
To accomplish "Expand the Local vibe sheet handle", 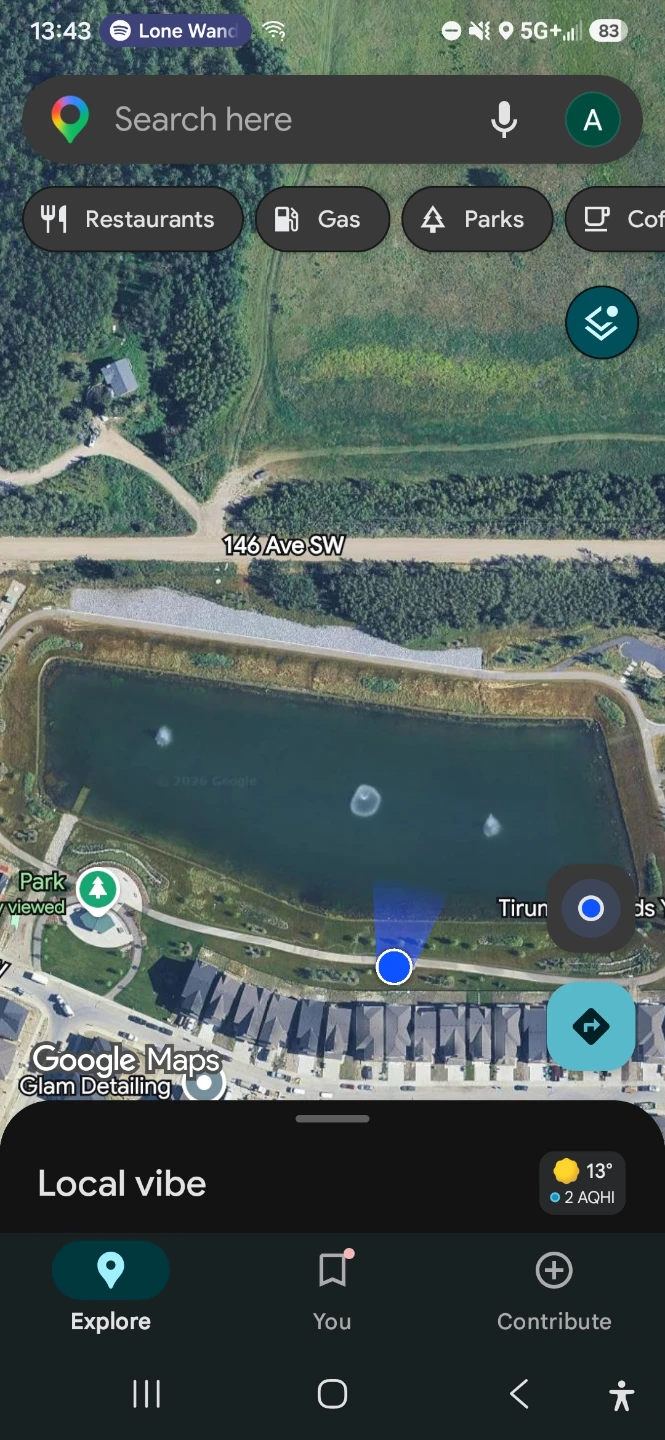I will (x=333, y=1118).
